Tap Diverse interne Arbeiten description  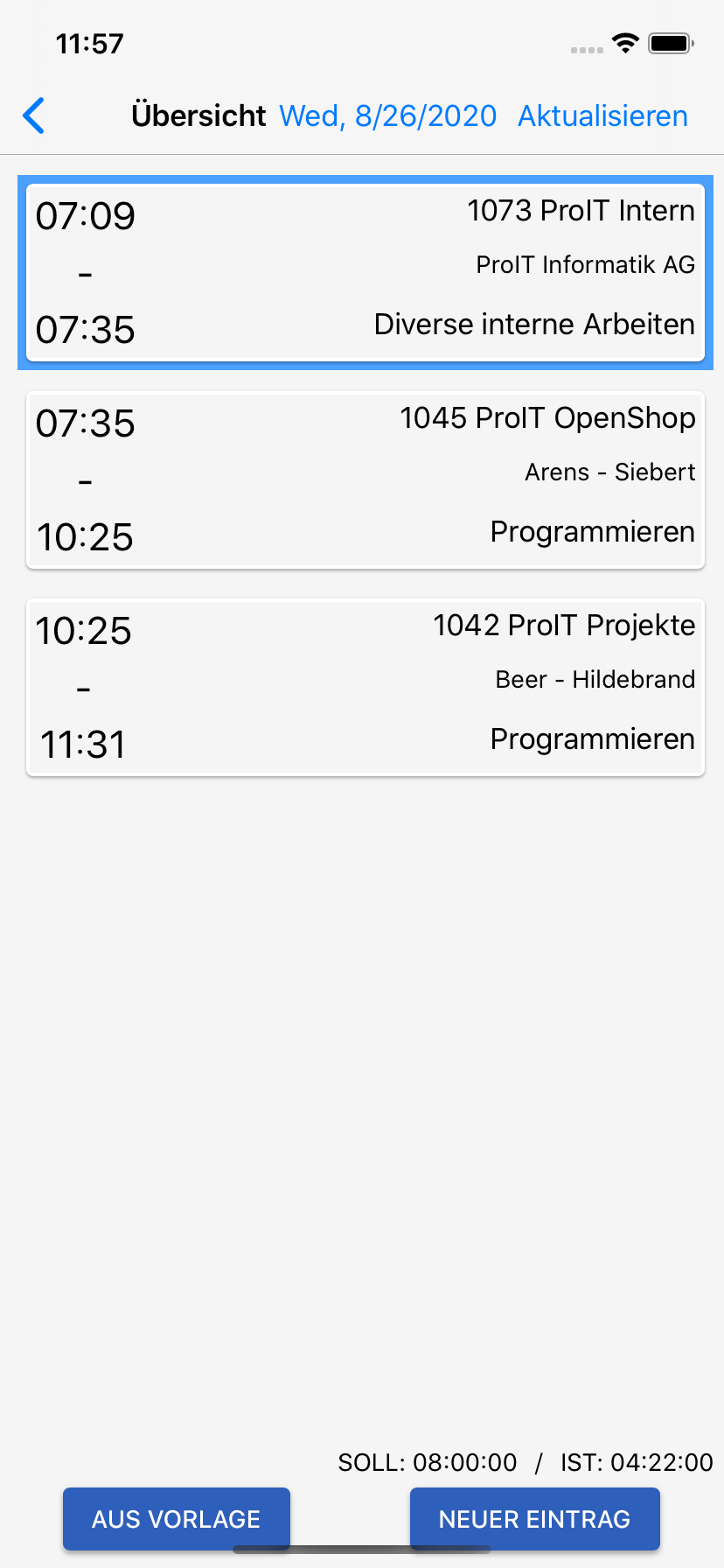coord(533,324)
